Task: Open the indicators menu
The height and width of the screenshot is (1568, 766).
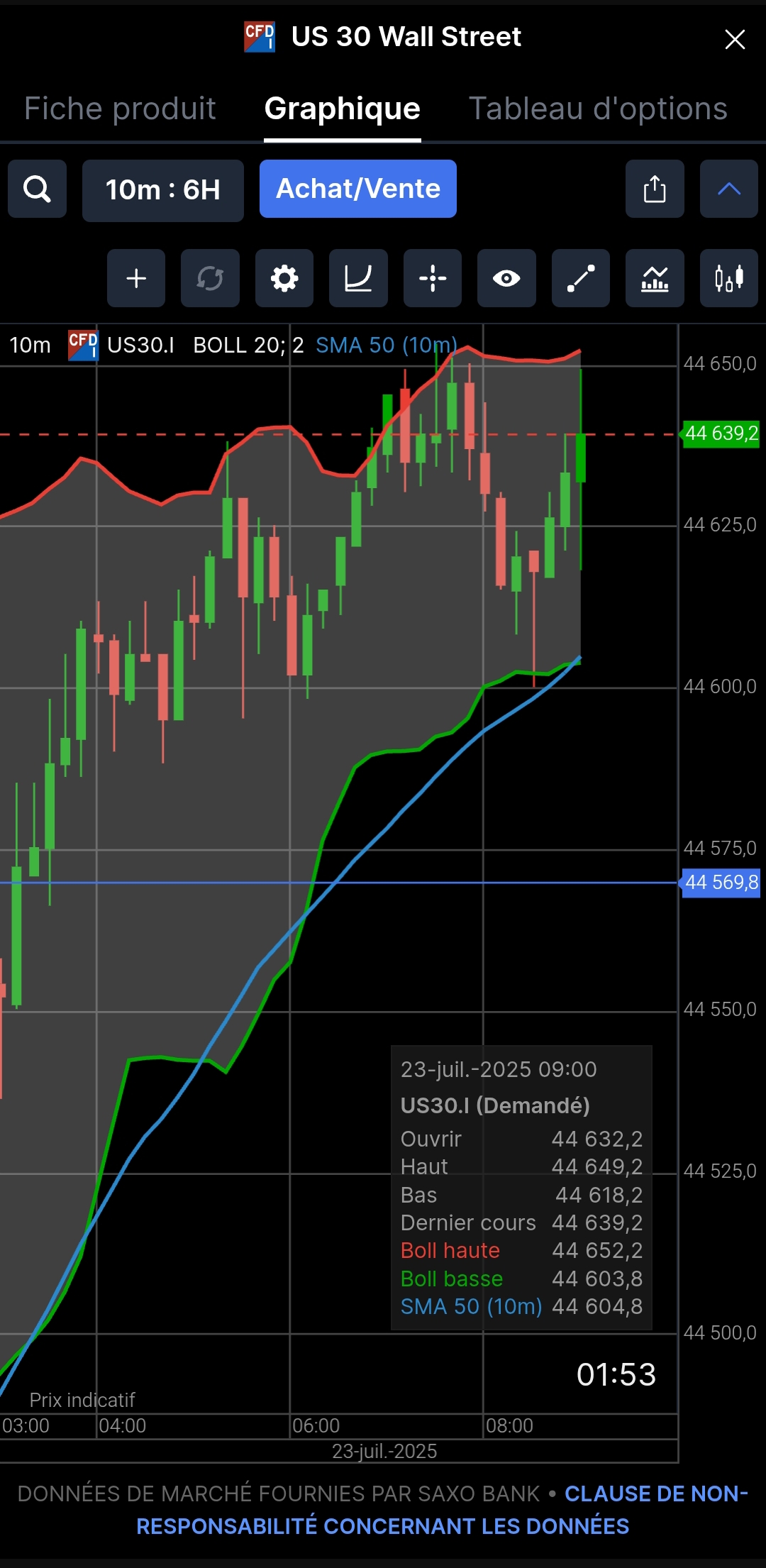Action: click(x=655, y=278)
